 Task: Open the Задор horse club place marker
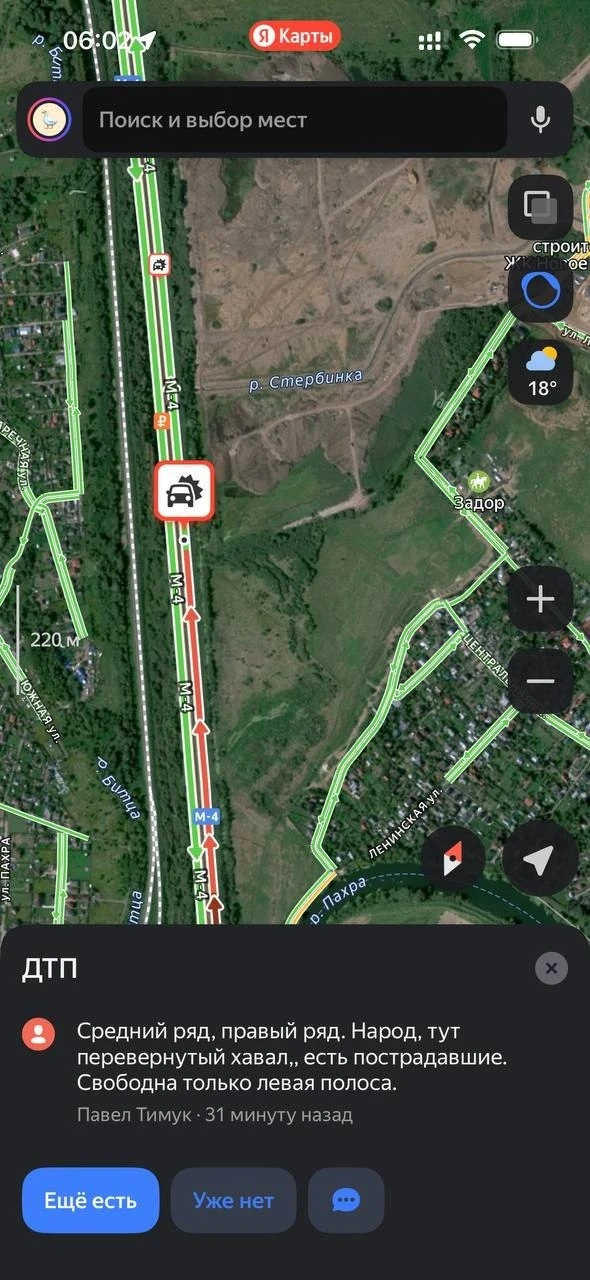pyautogui.click(x=476, y=480)
